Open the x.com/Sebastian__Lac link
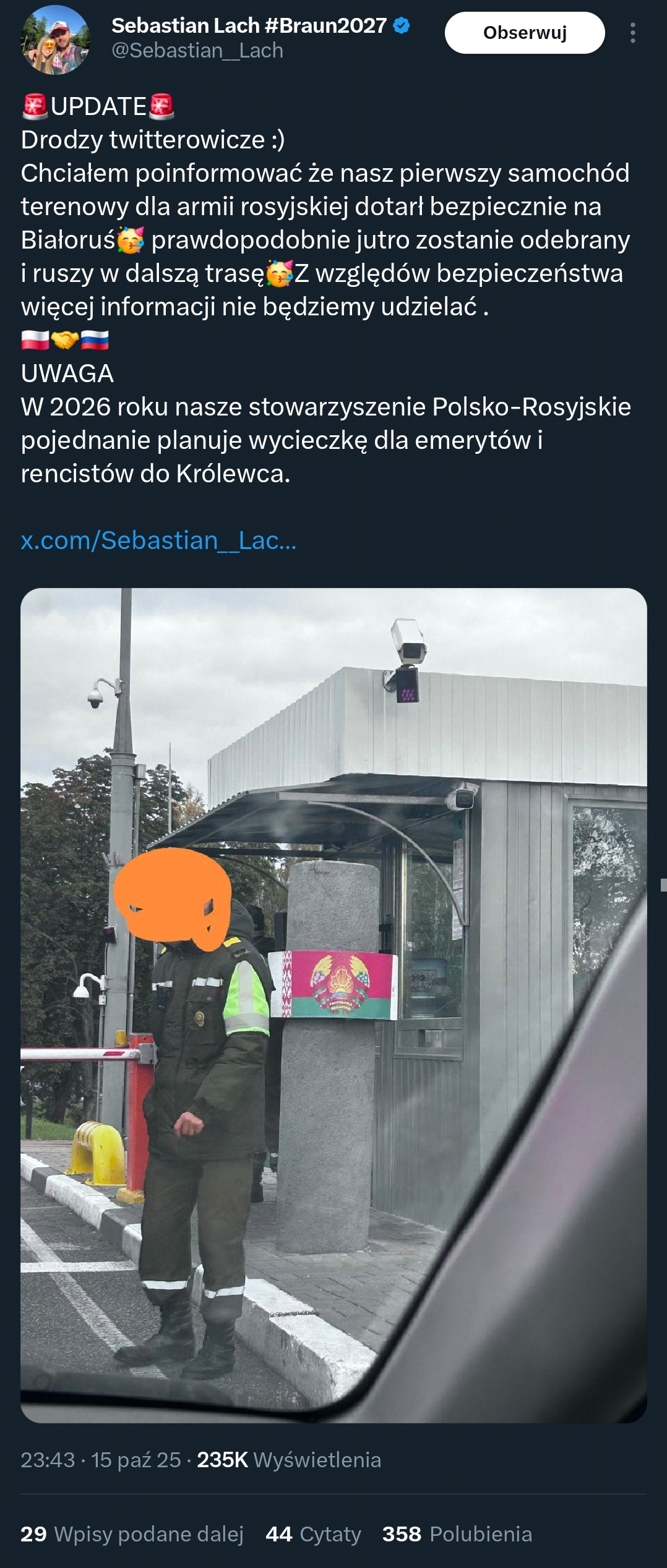 pos(158,540)
